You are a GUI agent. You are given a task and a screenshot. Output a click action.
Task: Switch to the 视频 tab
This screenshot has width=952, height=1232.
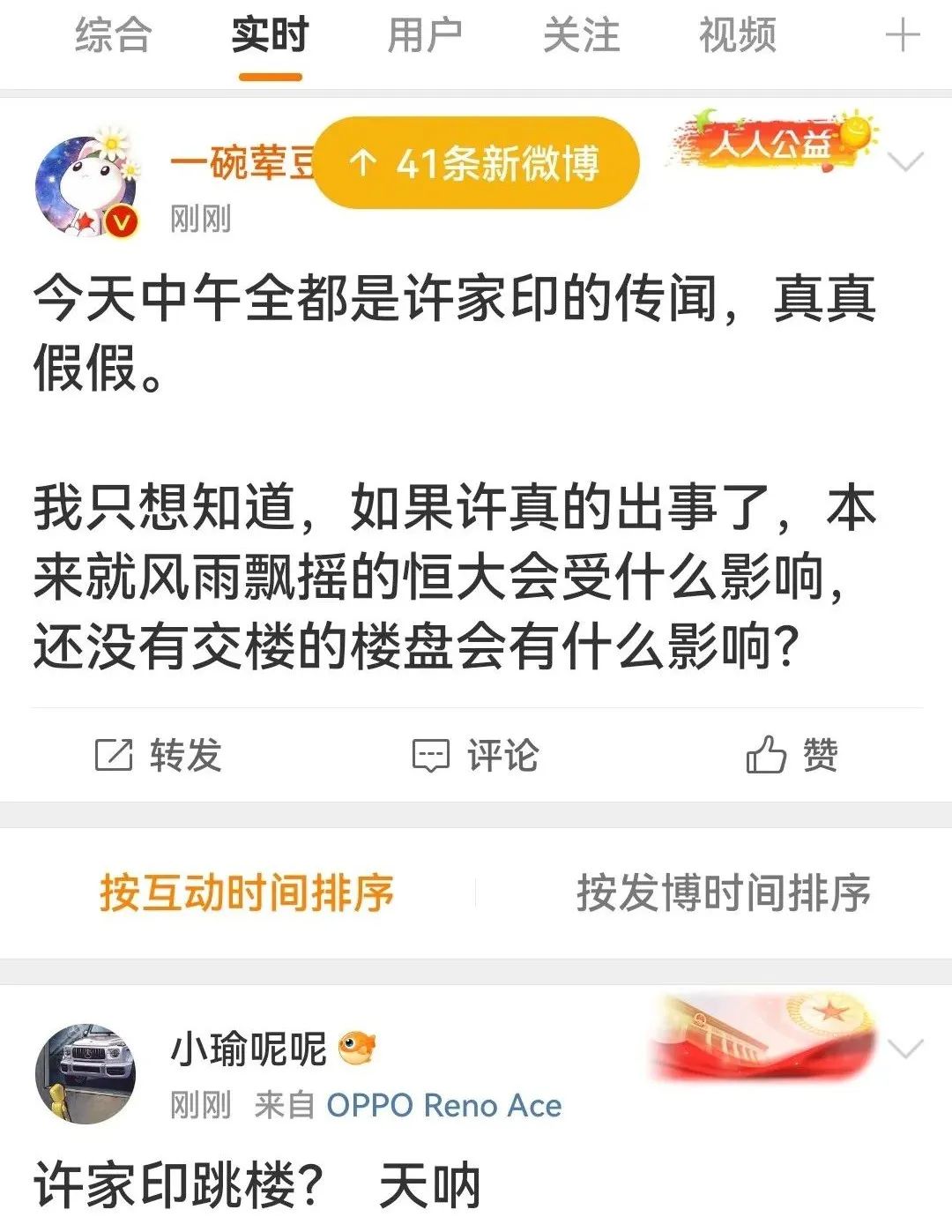(x=737, y=36)
